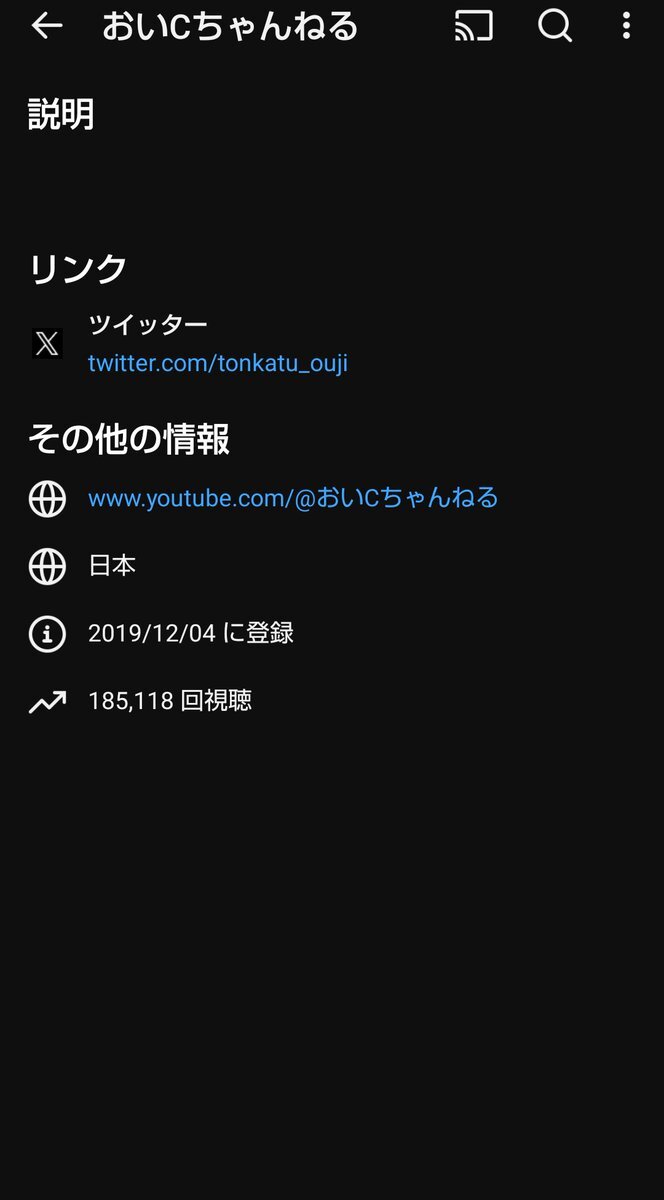Go back using the top arrow
The width and height of the screenshot is (664, 1200).
tap(47, 27)
